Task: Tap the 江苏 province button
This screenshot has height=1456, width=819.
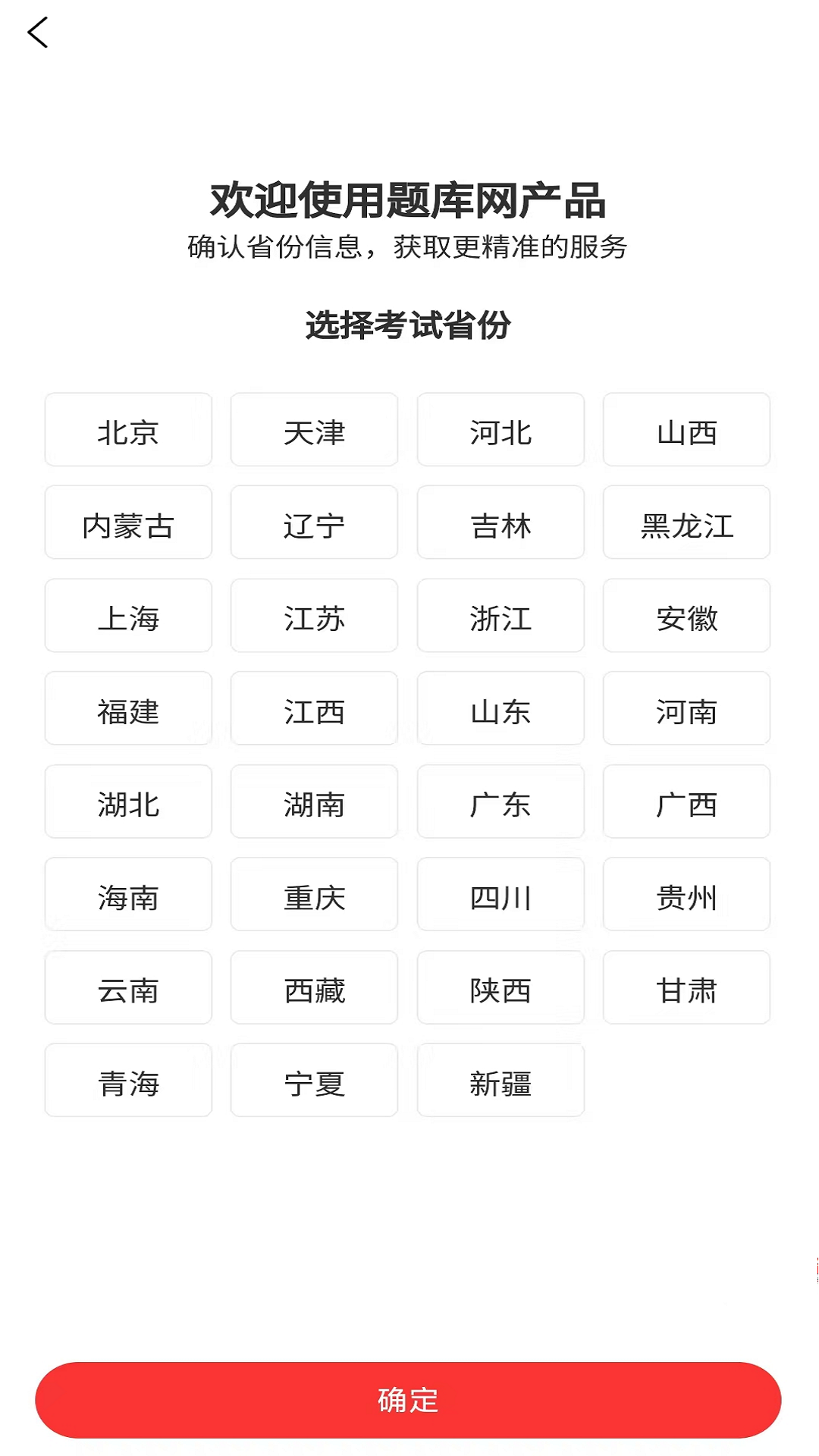Action: pos(314,616)
